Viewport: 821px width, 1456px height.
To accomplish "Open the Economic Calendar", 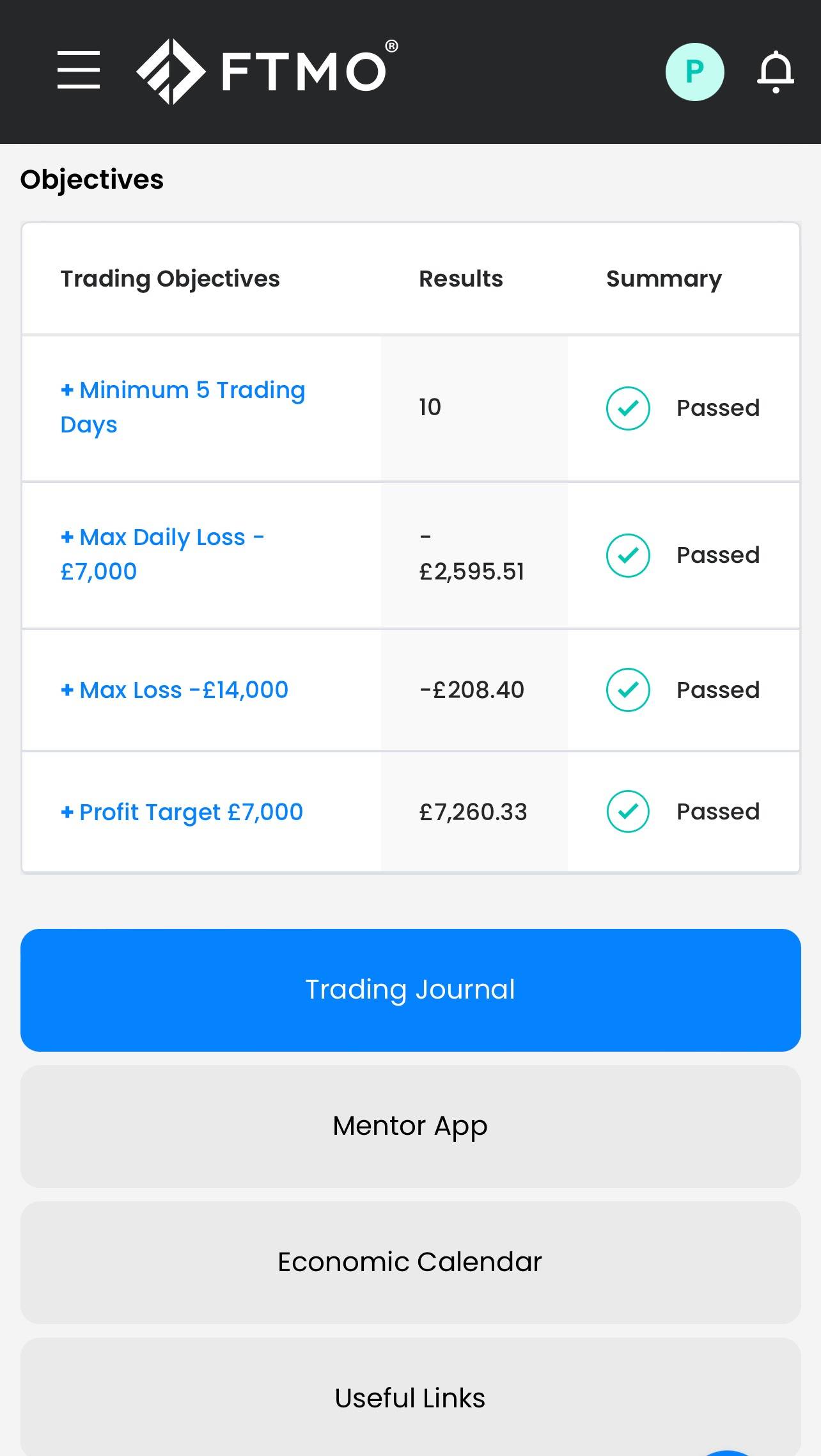I will click(x=410, y=1261).
